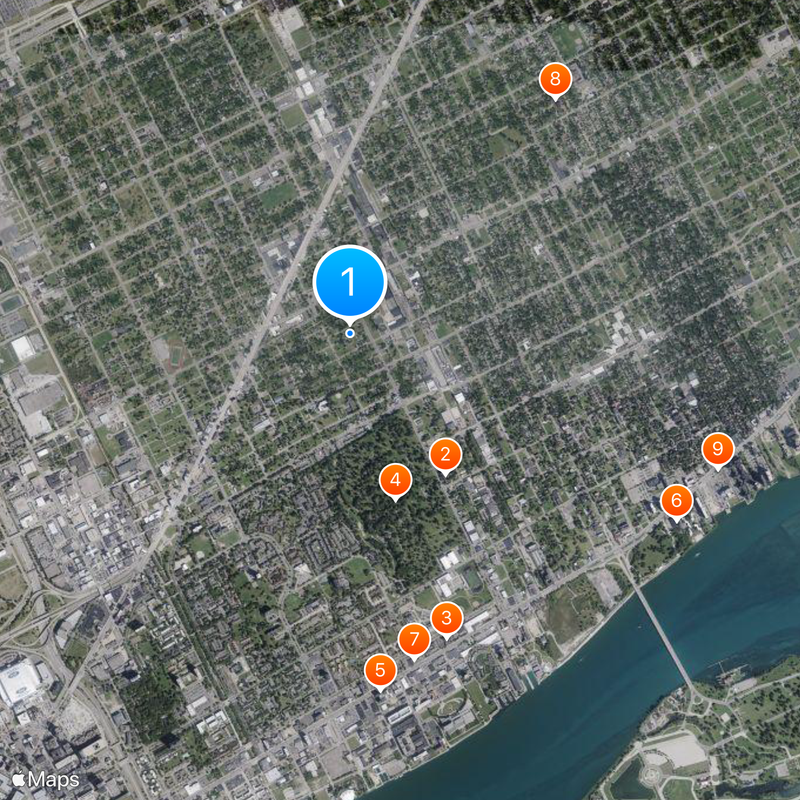The height and width of the screenshot is (800, 800).
Task: Tap orange map pin number 2
Action: [445, 454]
